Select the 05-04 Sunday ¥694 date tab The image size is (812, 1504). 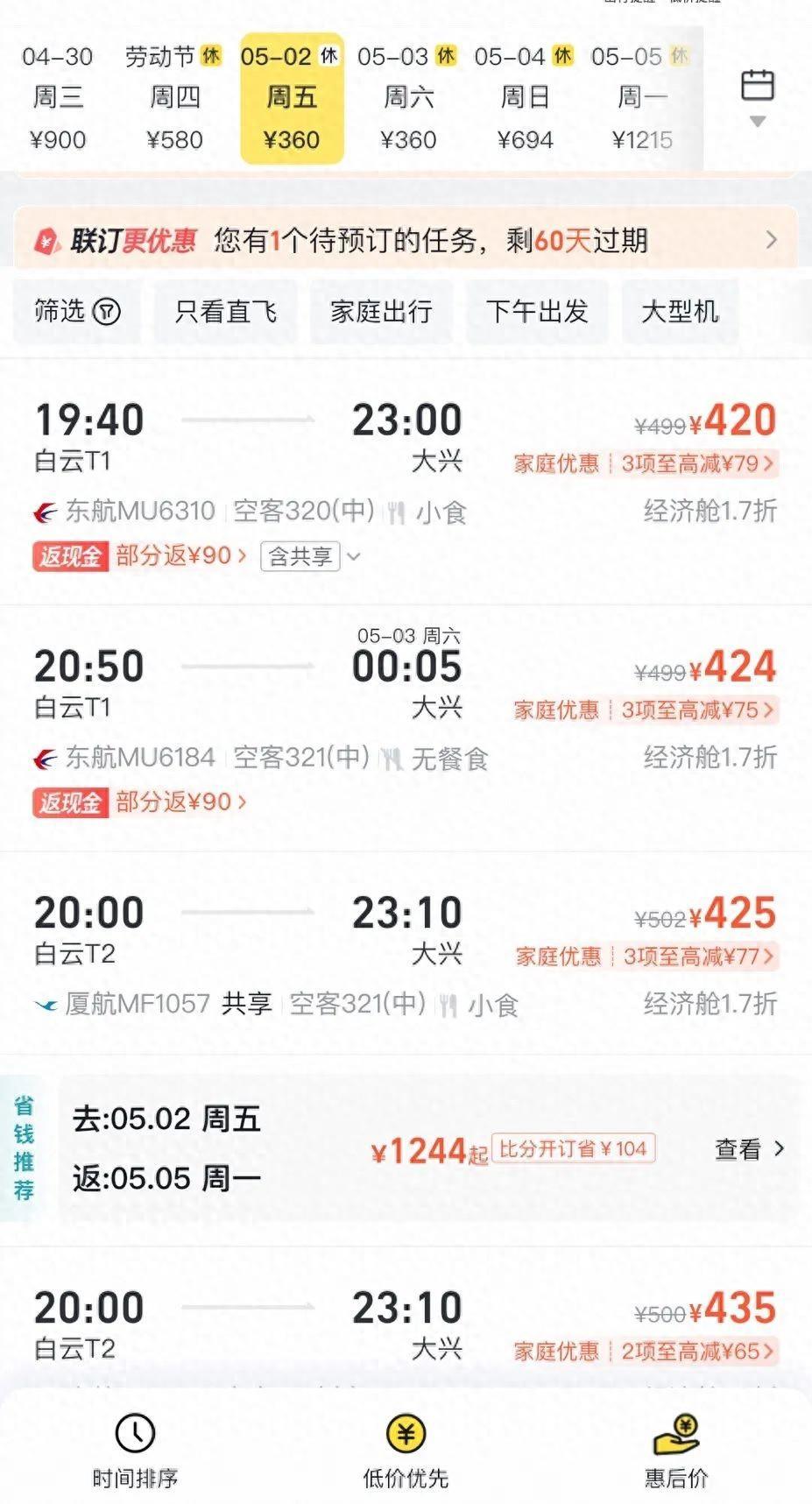(x=524, y=98)
